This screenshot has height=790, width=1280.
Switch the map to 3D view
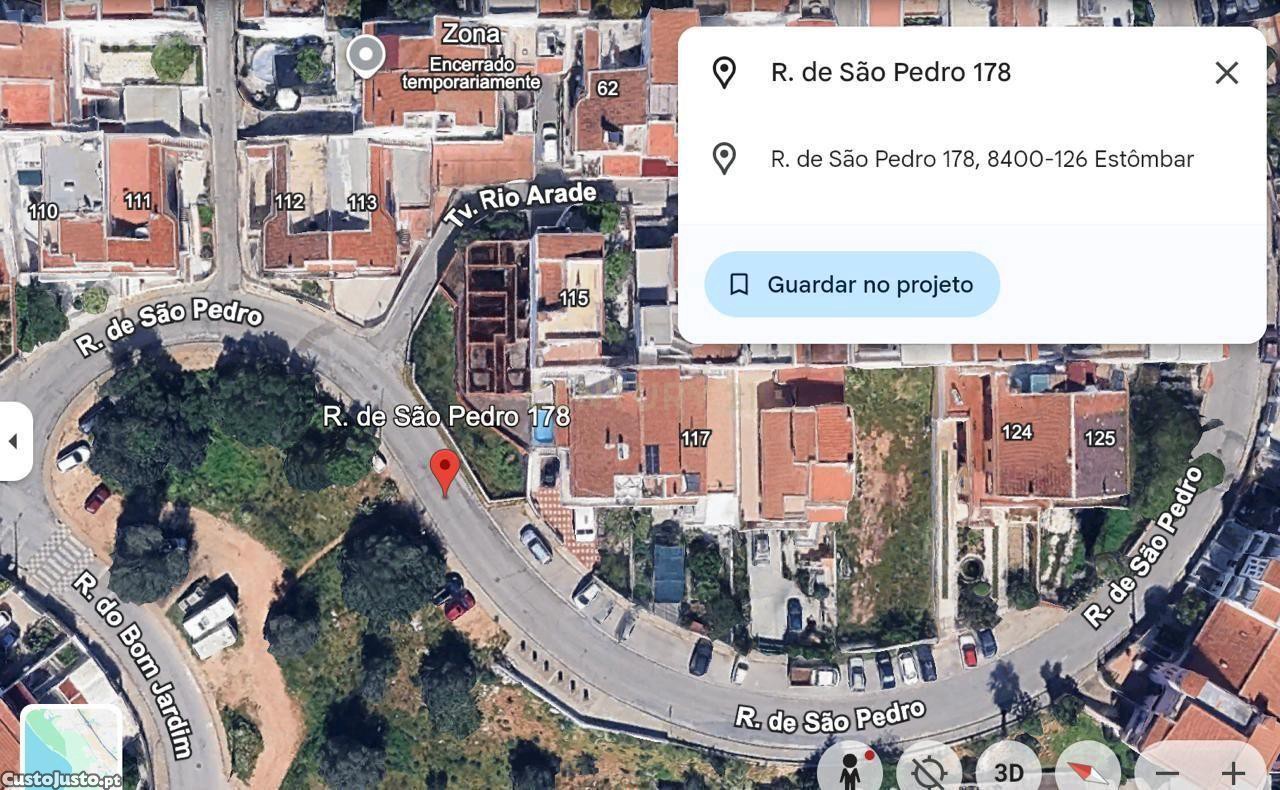1008,772
